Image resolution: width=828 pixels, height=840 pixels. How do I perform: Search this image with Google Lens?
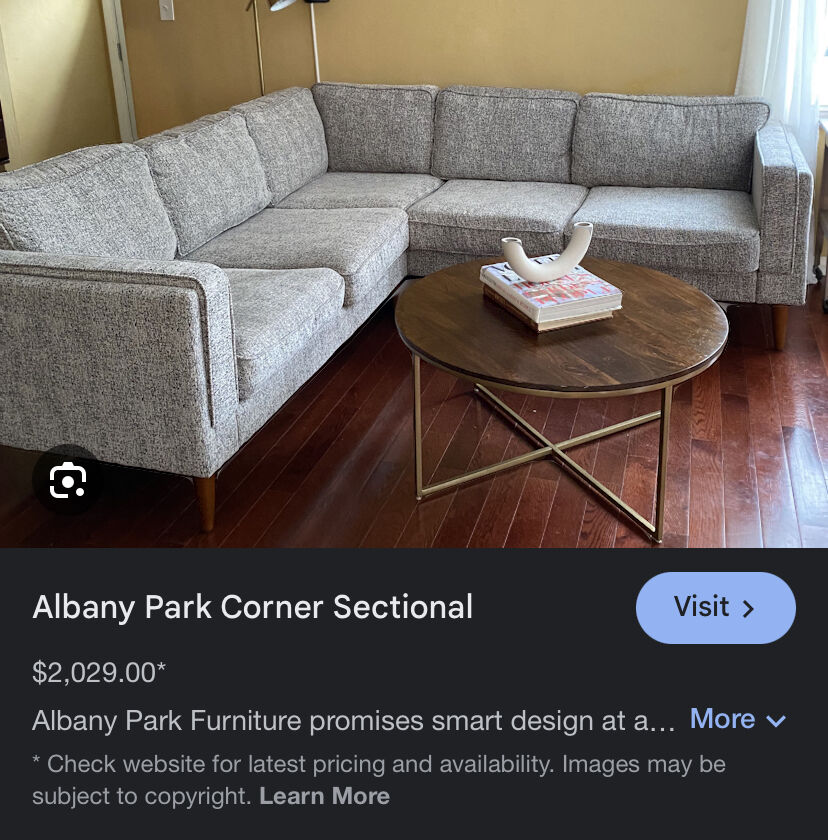tap(67, 481)
